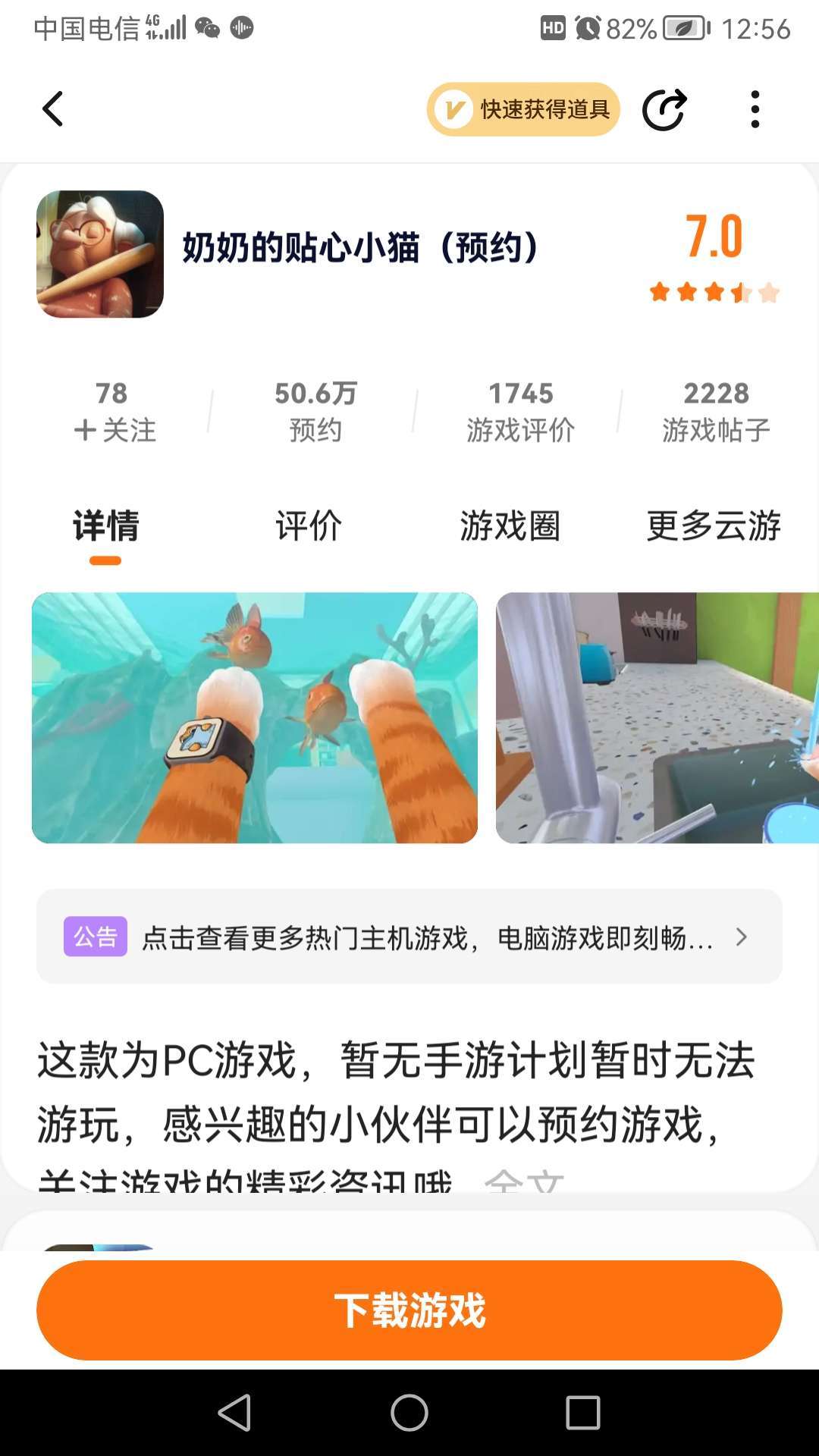The image size is (819, 1456).
Task: Switch to the 评价 tab
Action: coord(309,526)
